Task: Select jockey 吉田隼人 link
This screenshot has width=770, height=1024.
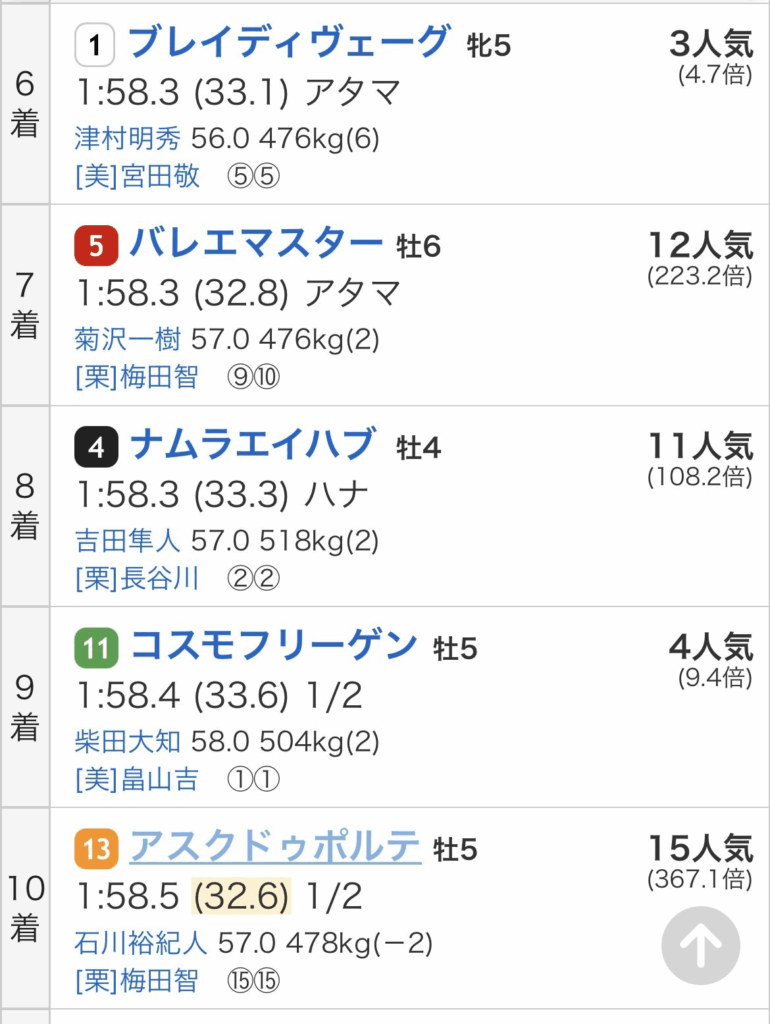Action: click(x=128, y=541)
